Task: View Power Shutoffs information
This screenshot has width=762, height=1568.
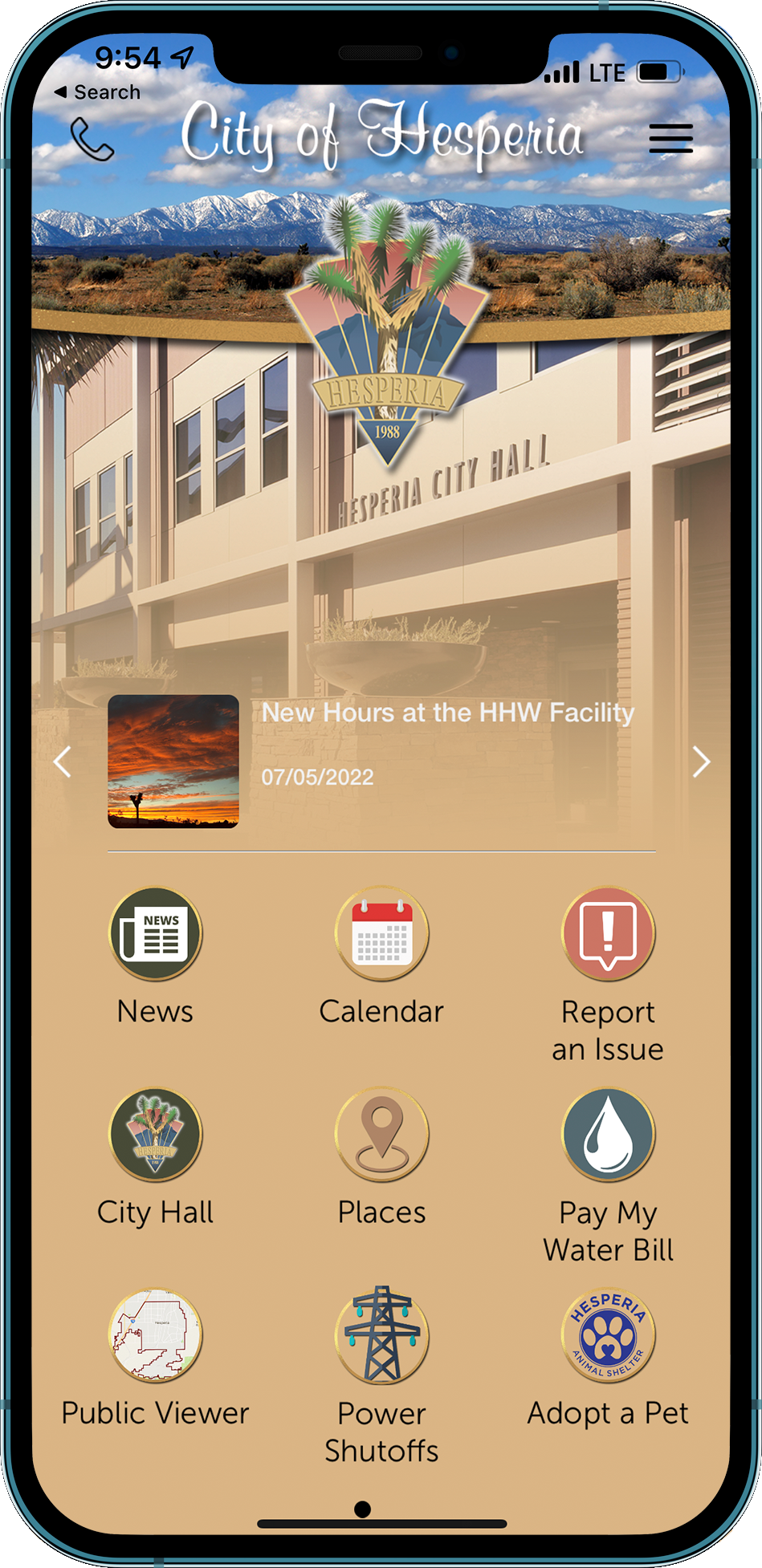Action: [382, 1335]
